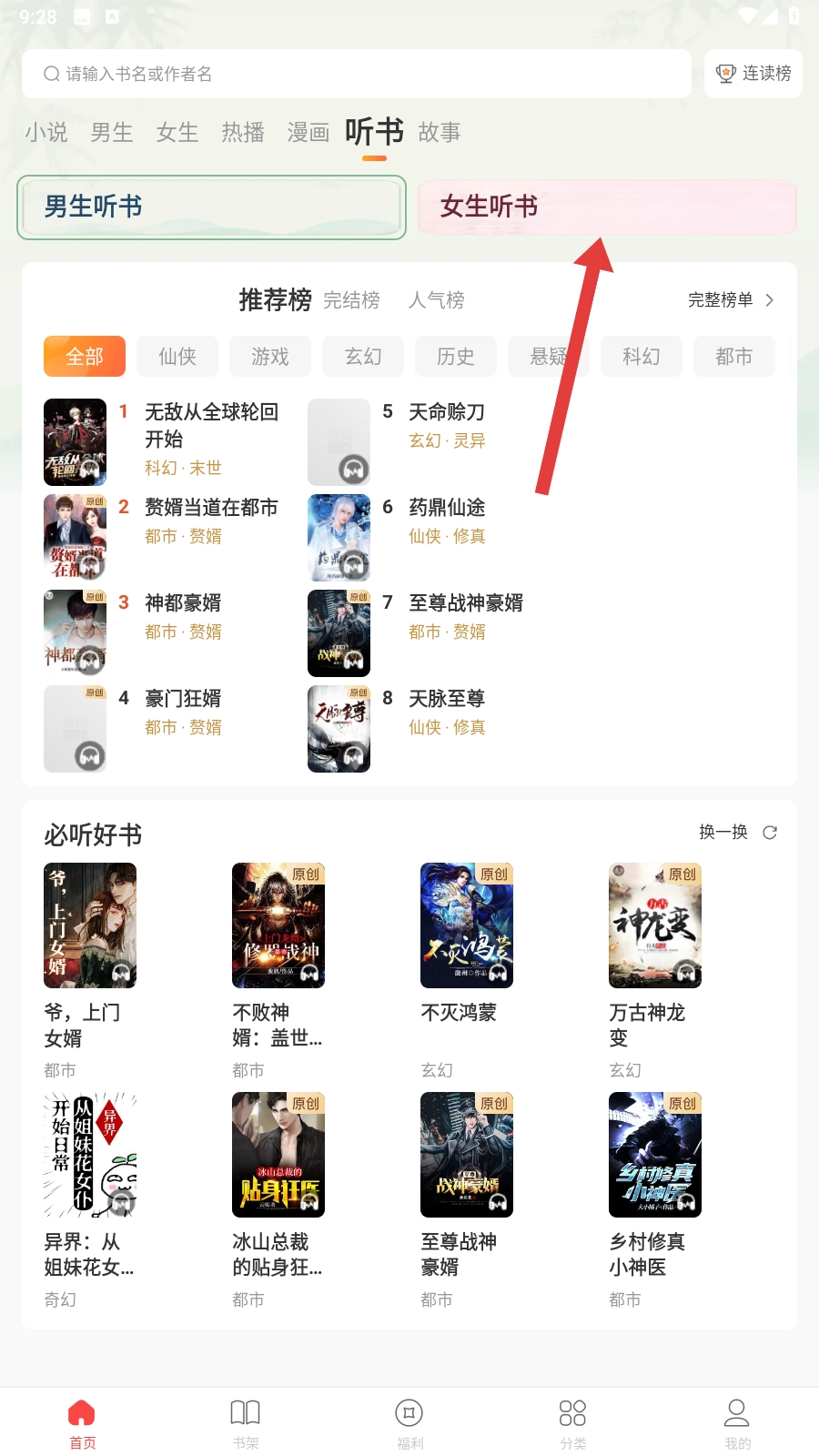This screenshot has width=819, height=1456.
Task: Switch to the 小说 tab
Action: (46, 133)
